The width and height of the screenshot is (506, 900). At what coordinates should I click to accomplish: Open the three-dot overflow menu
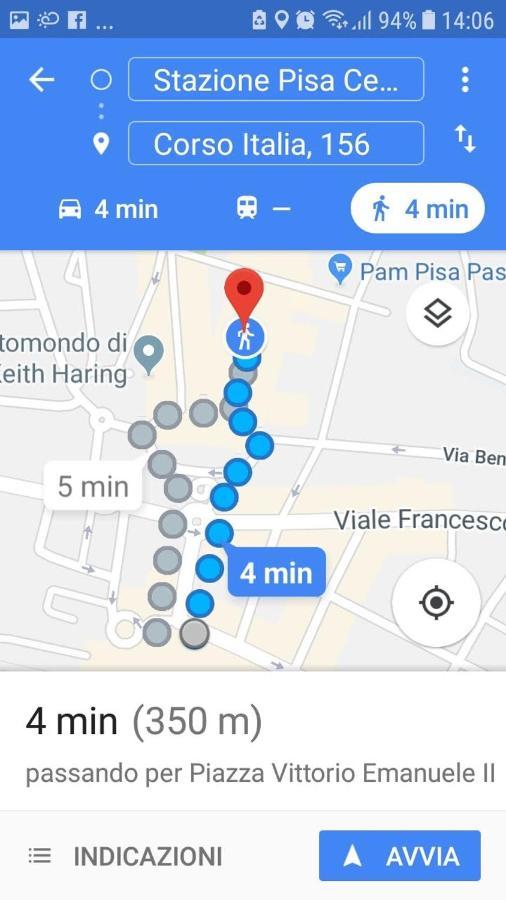pos(465,79)
